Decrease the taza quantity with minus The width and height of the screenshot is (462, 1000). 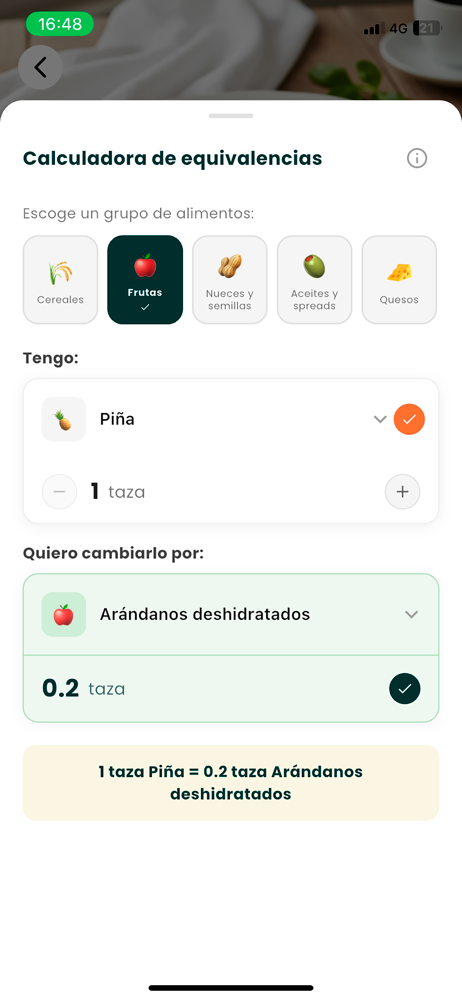(x=59, y=492)
